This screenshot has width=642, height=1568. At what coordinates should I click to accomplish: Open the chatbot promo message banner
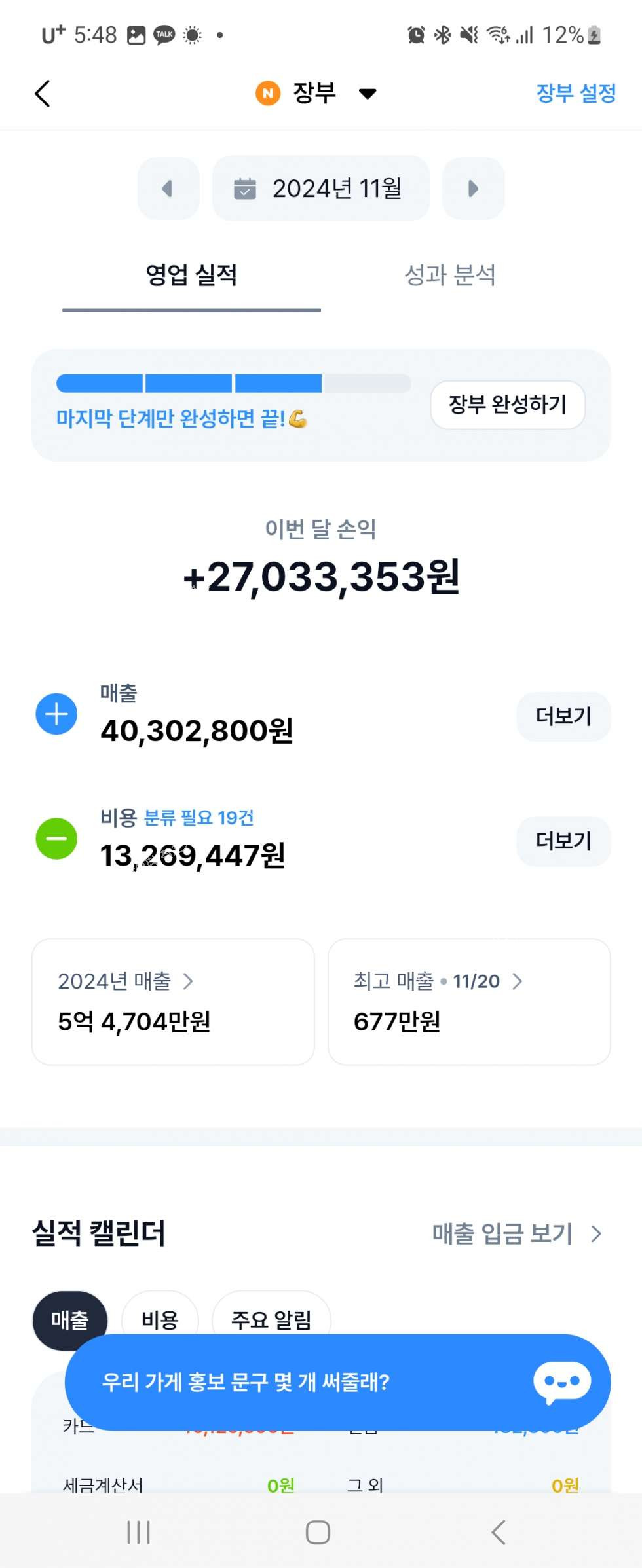[337, 1381]
